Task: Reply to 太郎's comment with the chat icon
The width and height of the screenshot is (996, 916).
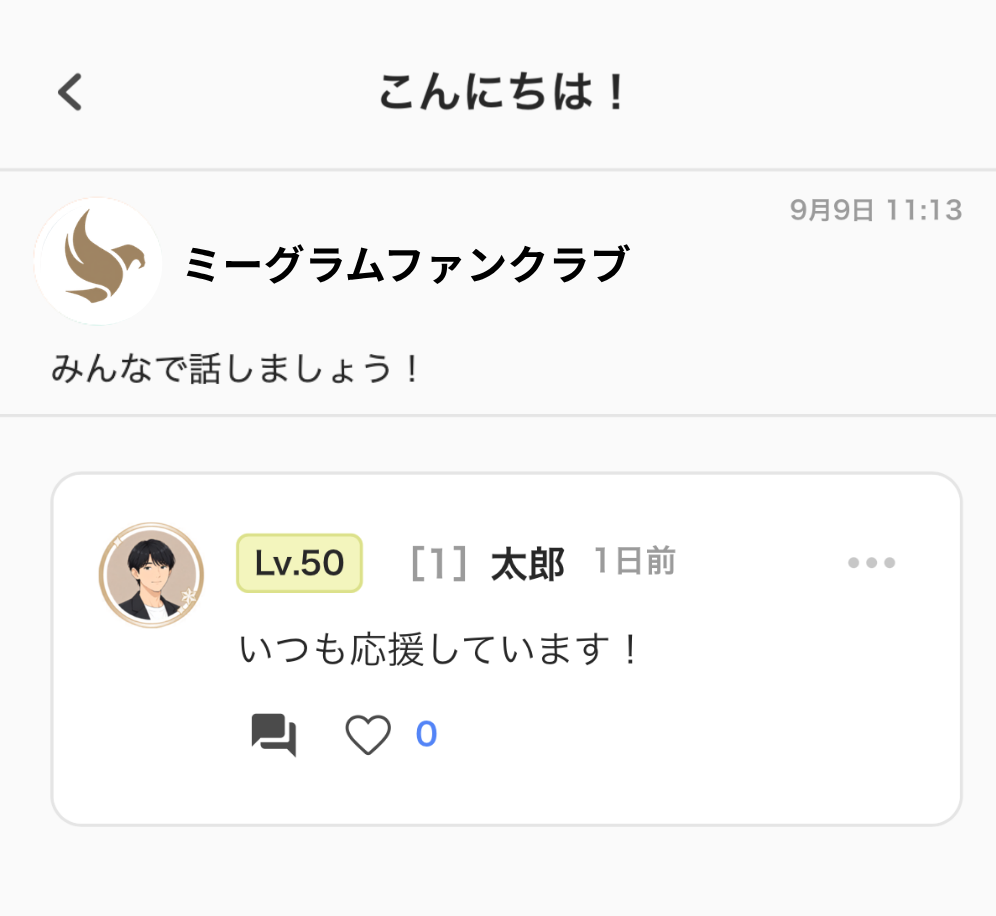Action: (x=274, y=735)
